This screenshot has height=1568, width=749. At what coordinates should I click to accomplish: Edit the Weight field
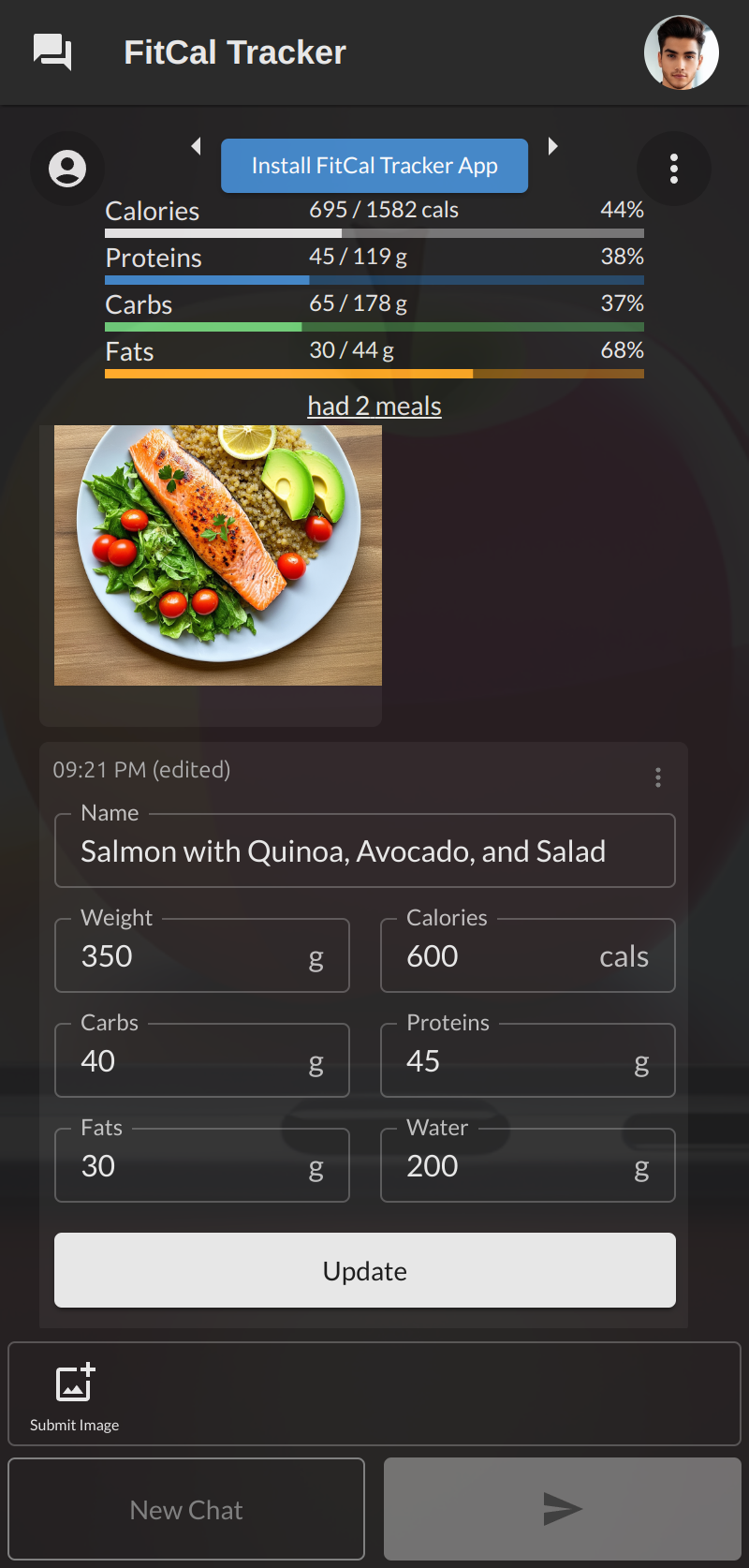(x=202, y=955)
